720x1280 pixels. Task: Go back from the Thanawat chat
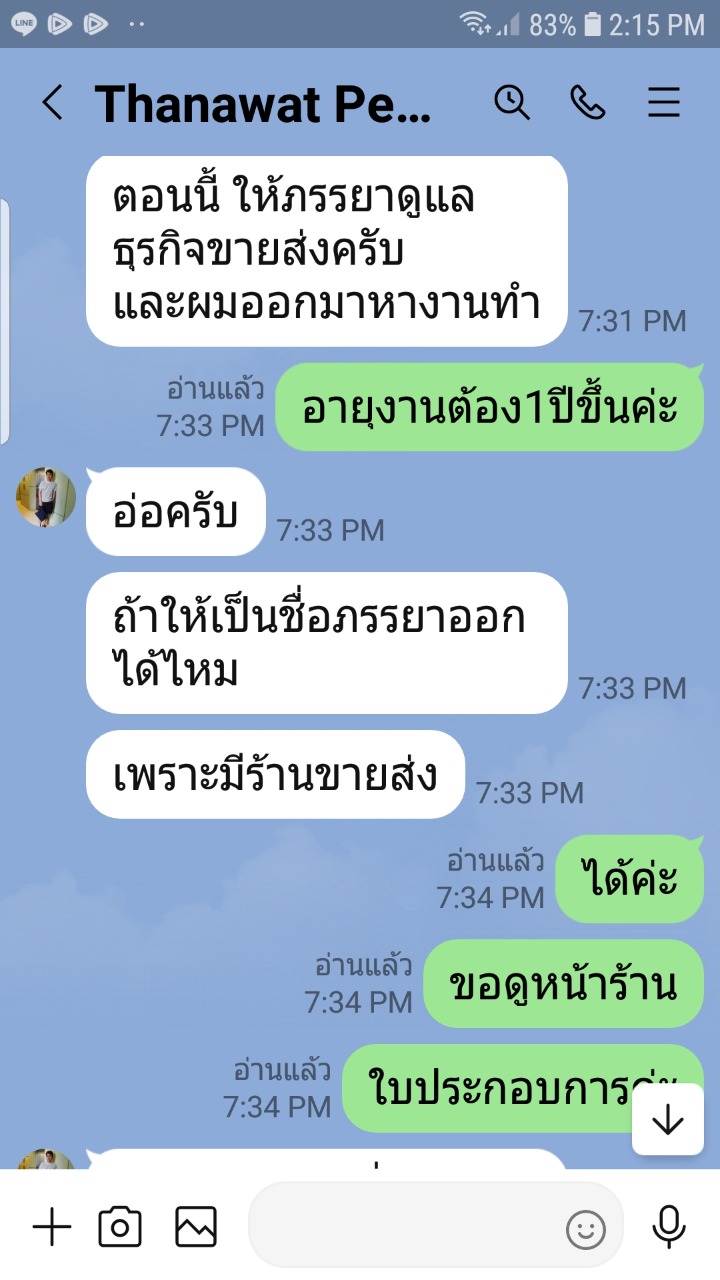[x=53, y=103]
